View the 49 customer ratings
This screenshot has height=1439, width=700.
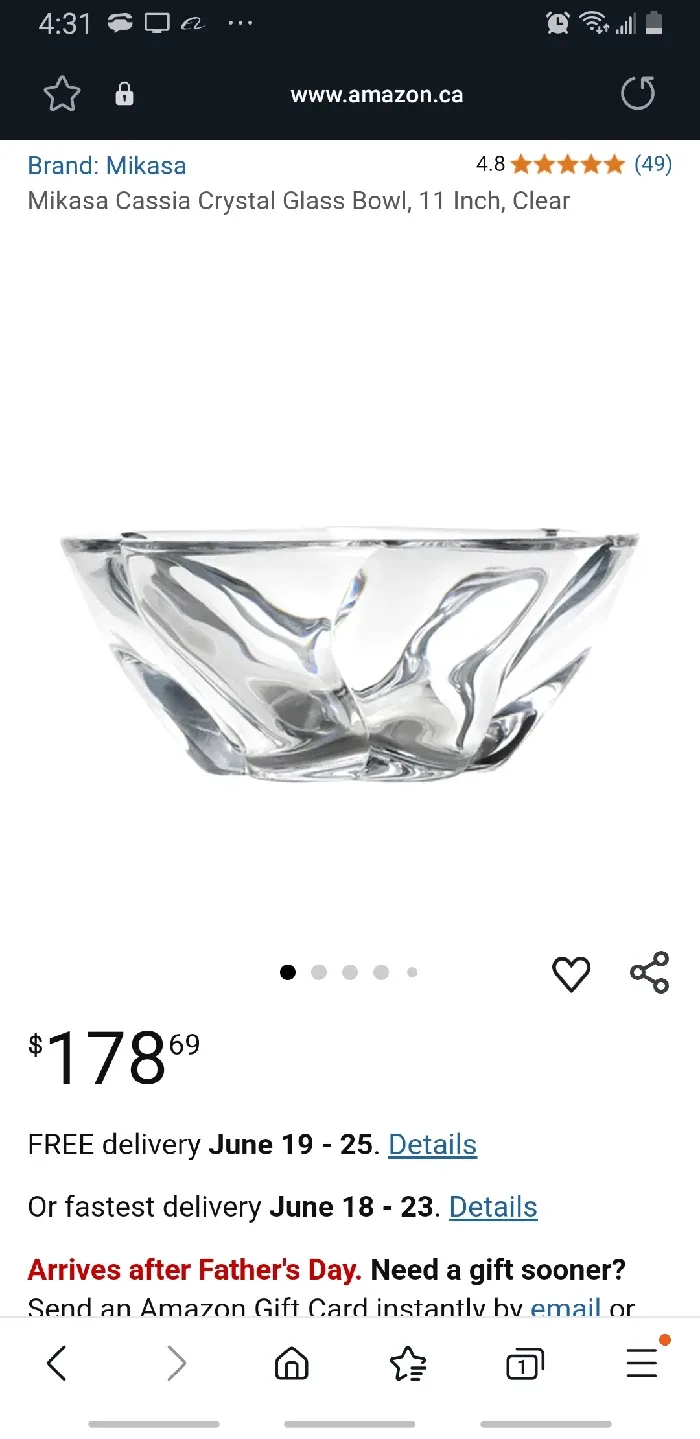pos(653,164)
